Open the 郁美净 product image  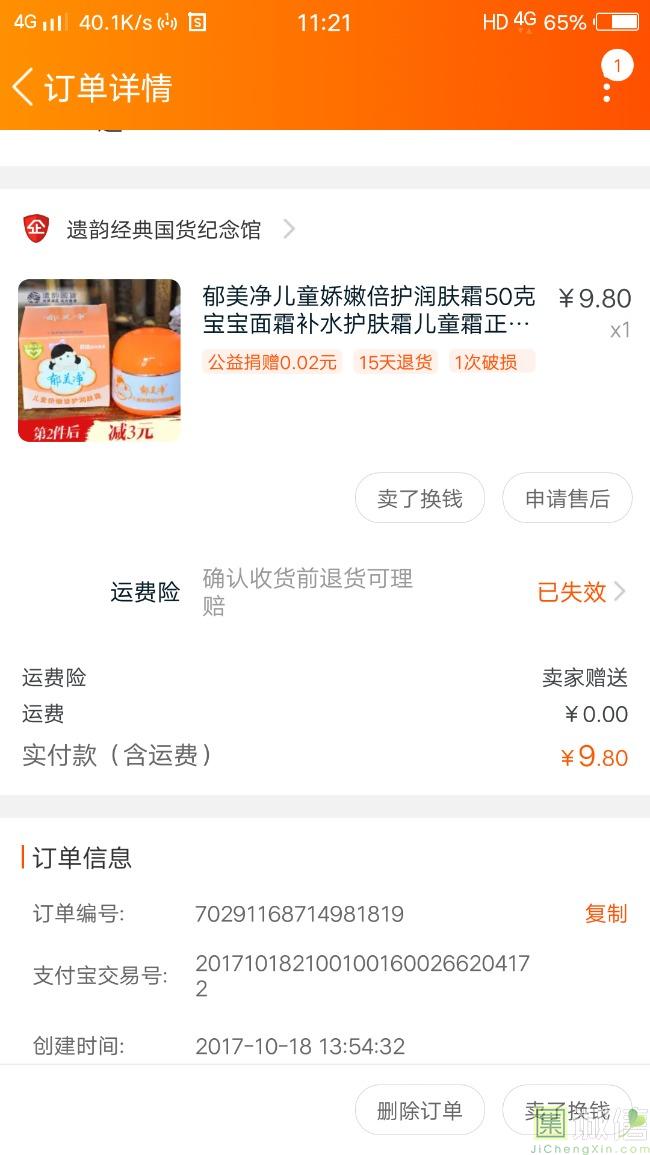(99, 360)
